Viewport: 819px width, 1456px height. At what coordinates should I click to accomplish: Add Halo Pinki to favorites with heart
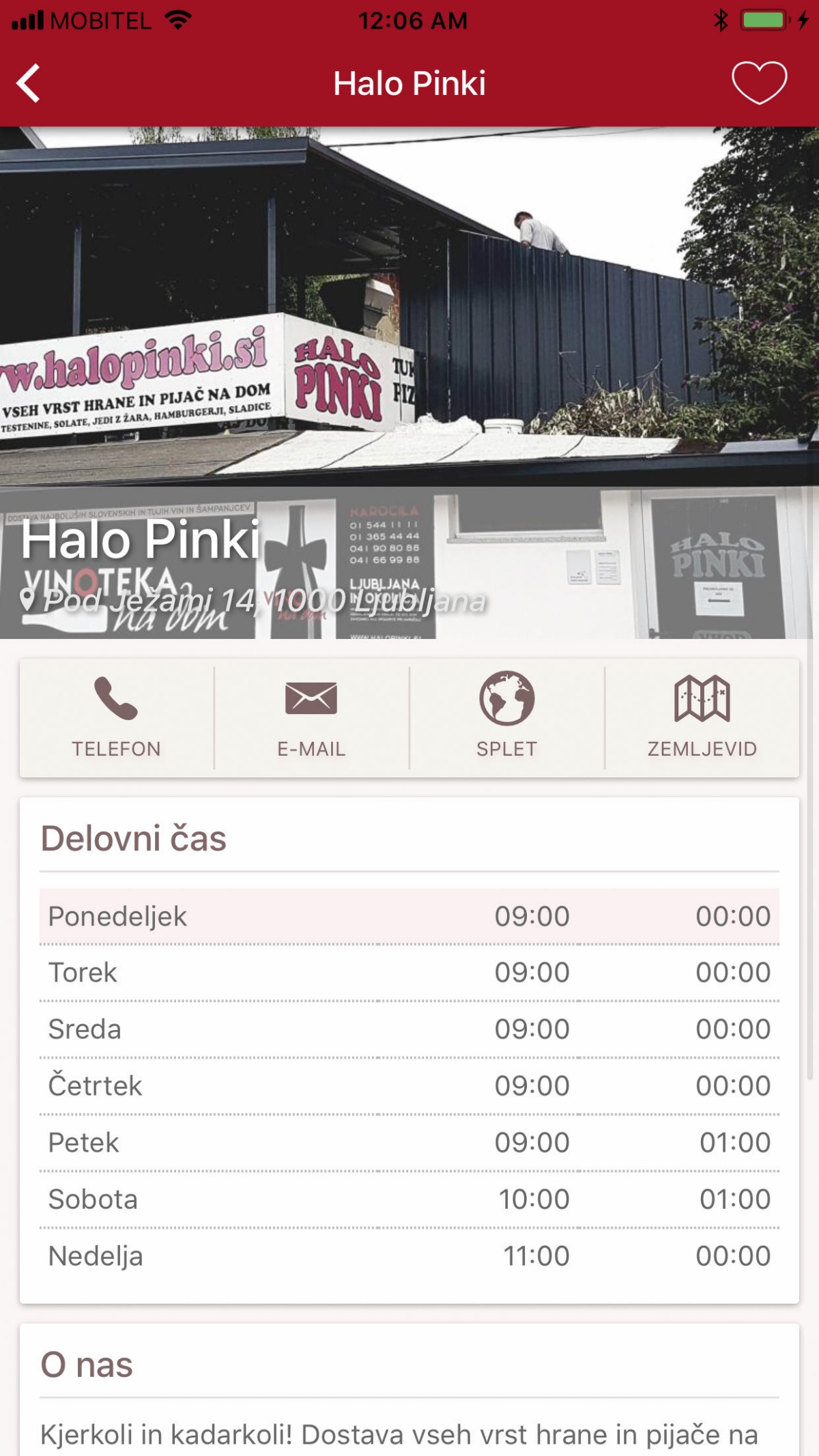pyautogui.click(x=759, y=83)
